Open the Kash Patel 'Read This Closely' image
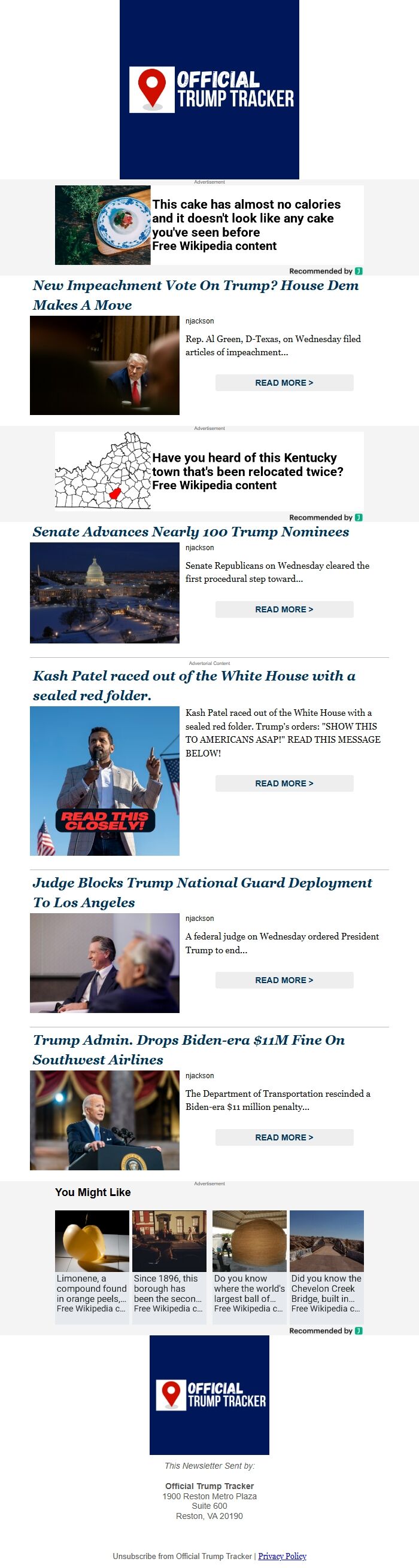 click(x=105, y=782)
